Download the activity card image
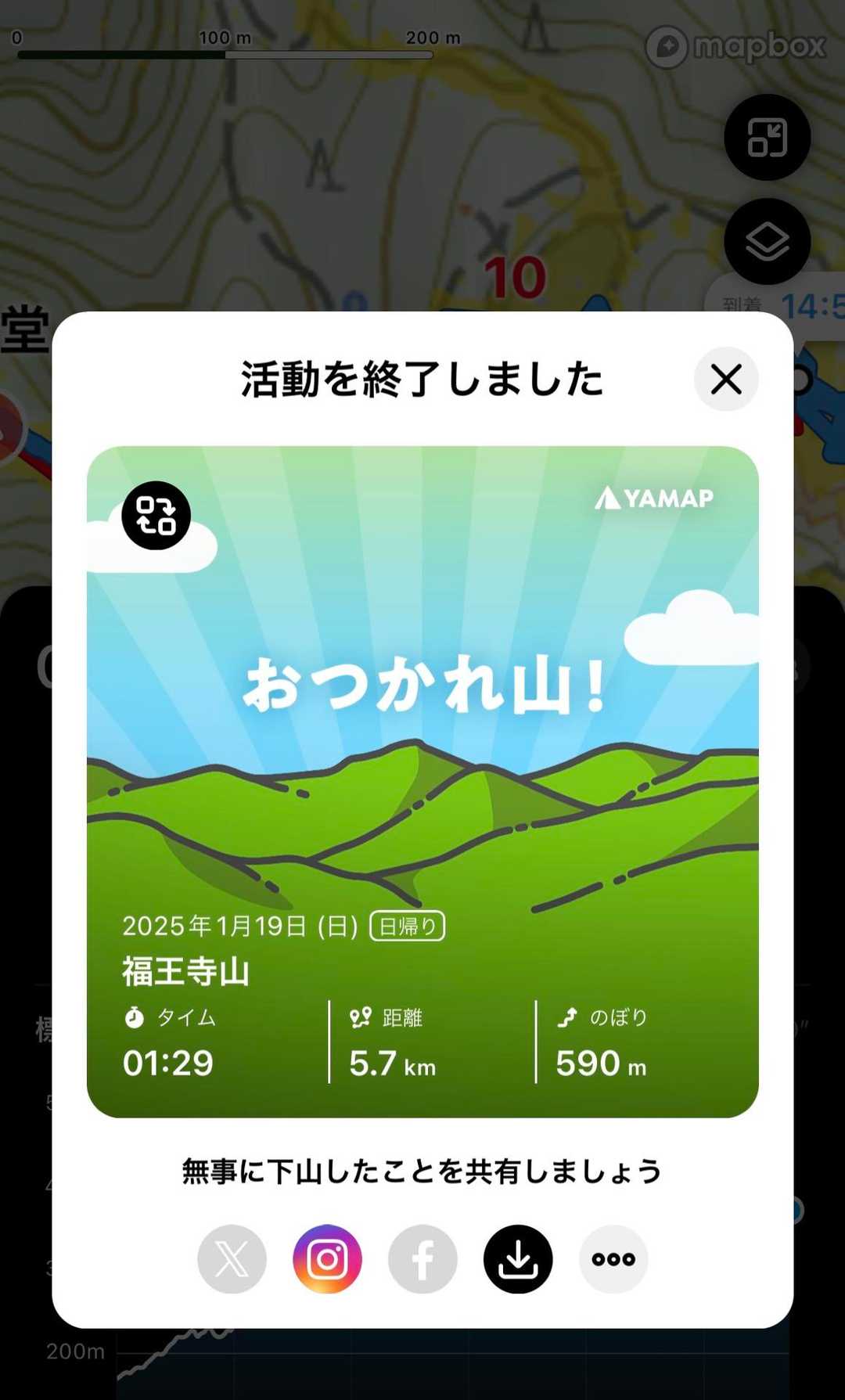 pyautogui.click(x=518, y=1259)
